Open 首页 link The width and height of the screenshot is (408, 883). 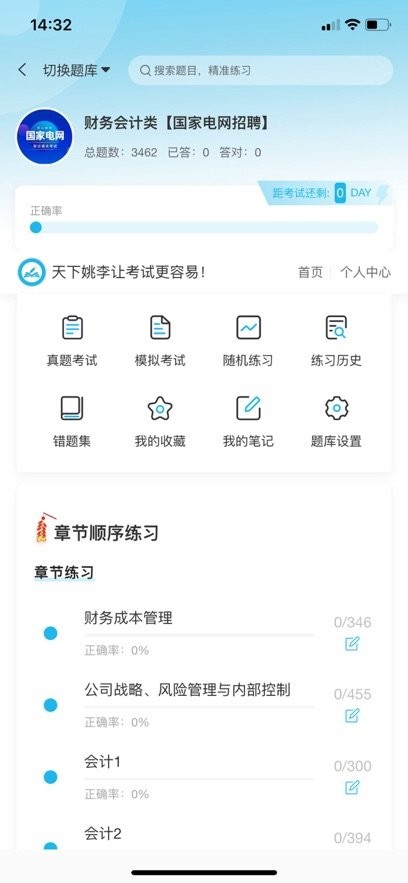(310, 273)
